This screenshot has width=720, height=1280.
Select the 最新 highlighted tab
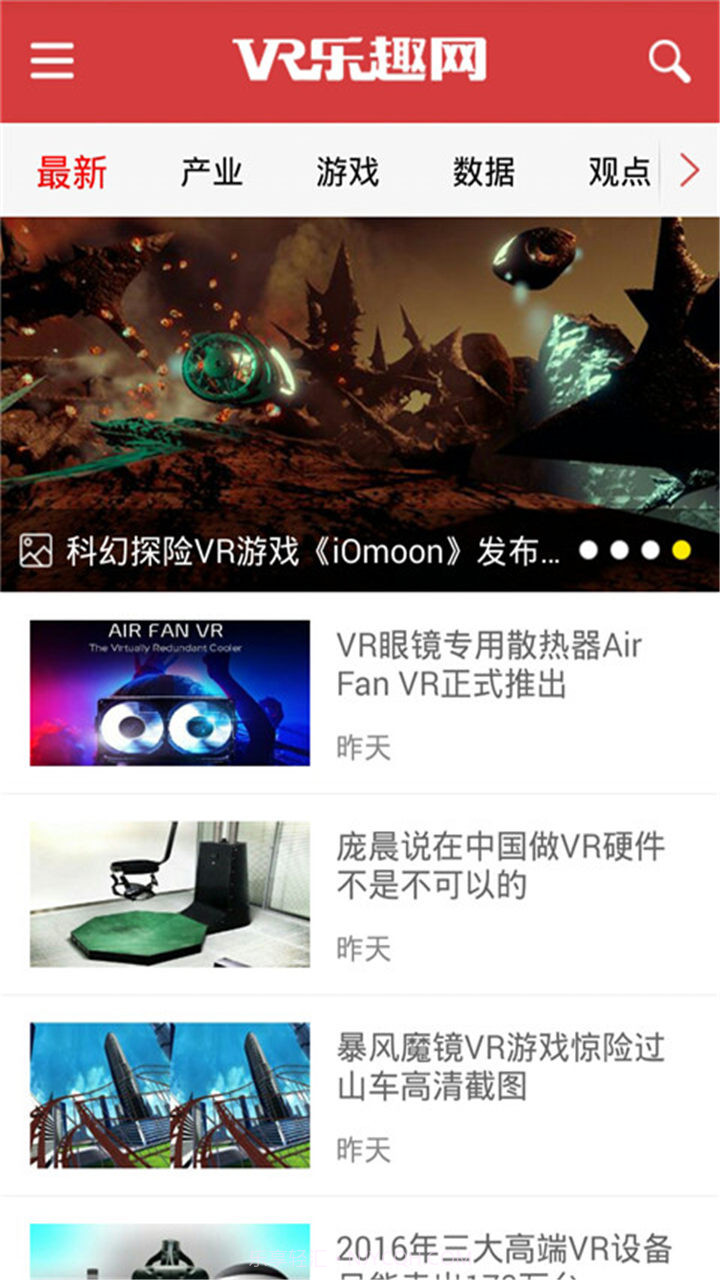click(72, 171)
